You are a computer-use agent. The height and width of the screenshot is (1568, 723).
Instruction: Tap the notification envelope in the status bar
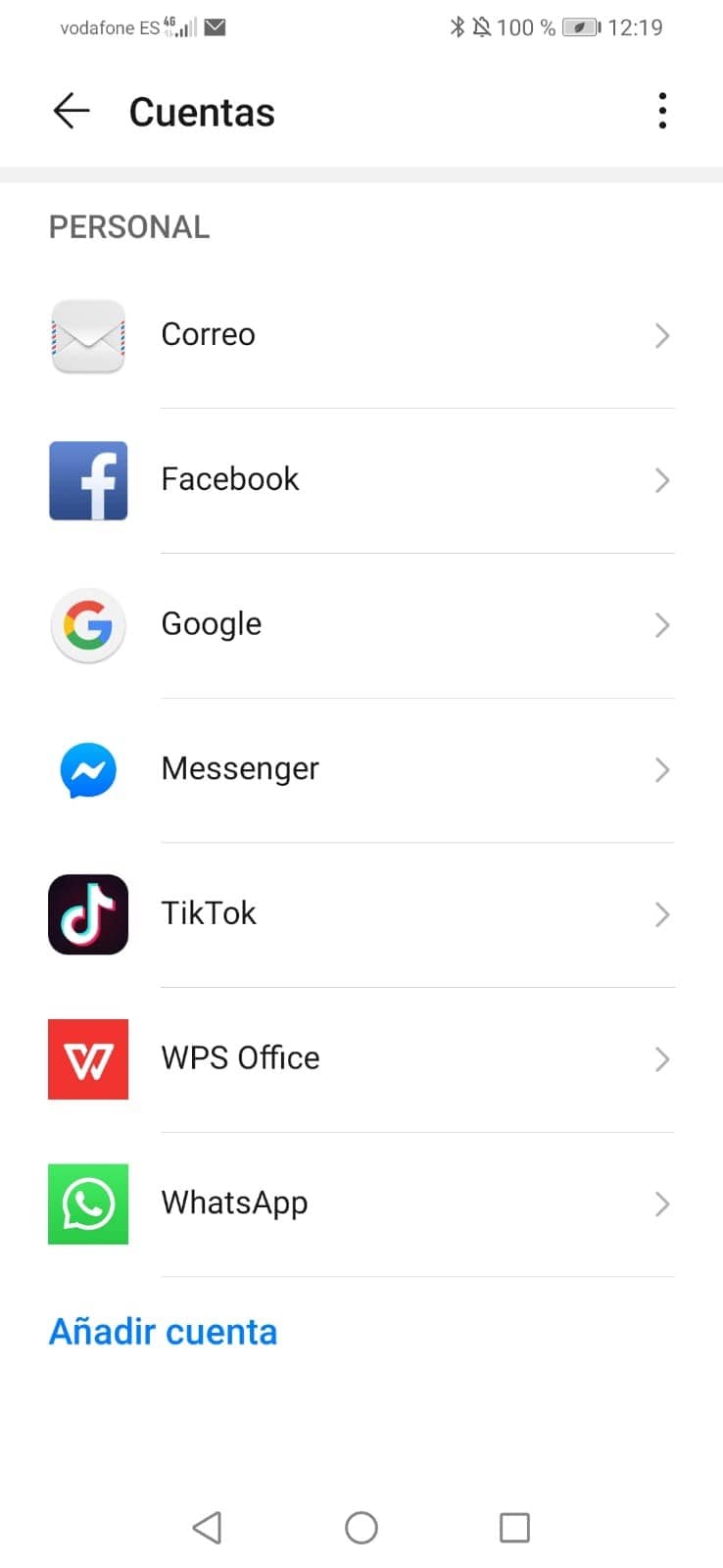(215, 26)
